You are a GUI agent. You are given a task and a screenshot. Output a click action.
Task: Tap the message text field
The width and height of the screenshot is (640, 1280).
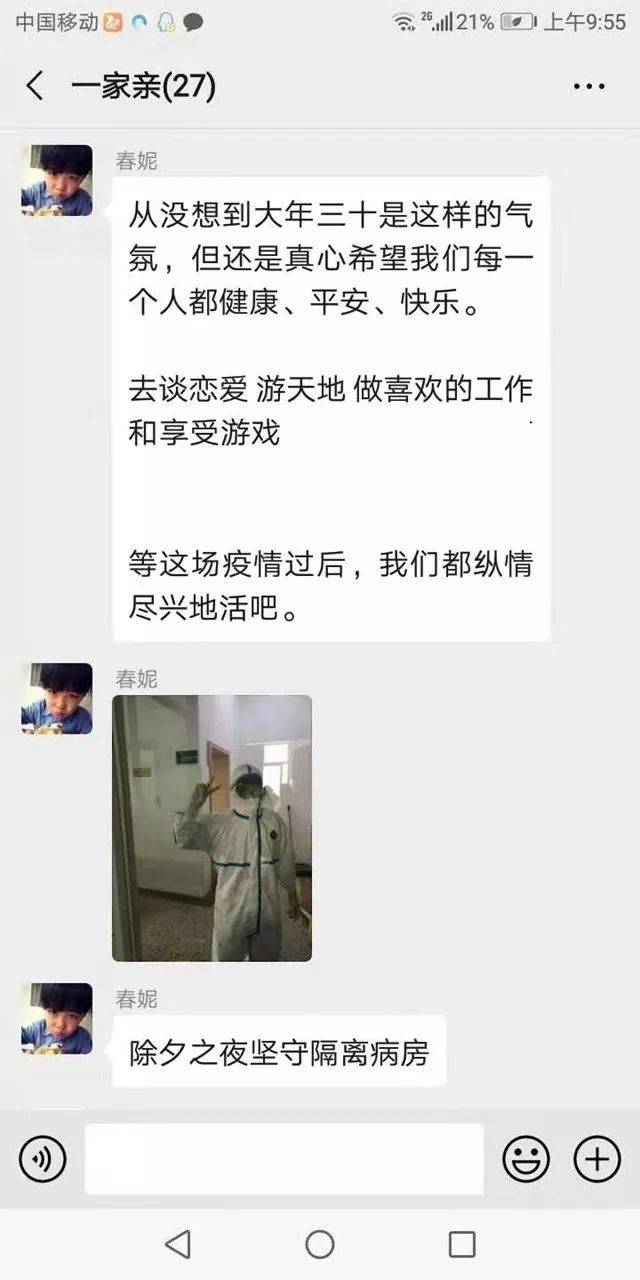click(x=284, y=1160)
